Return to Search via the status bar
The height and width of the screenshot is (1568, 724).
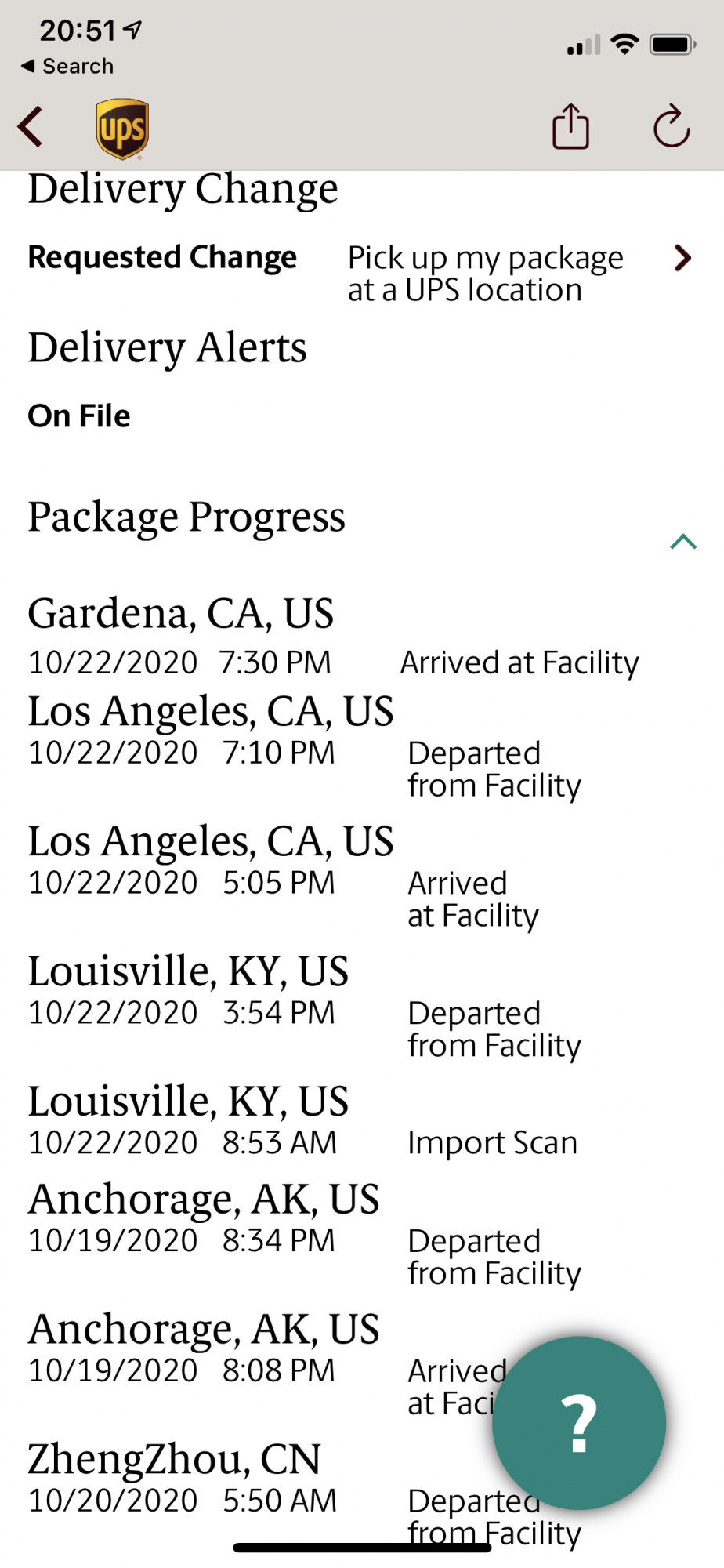coord(67,67)
